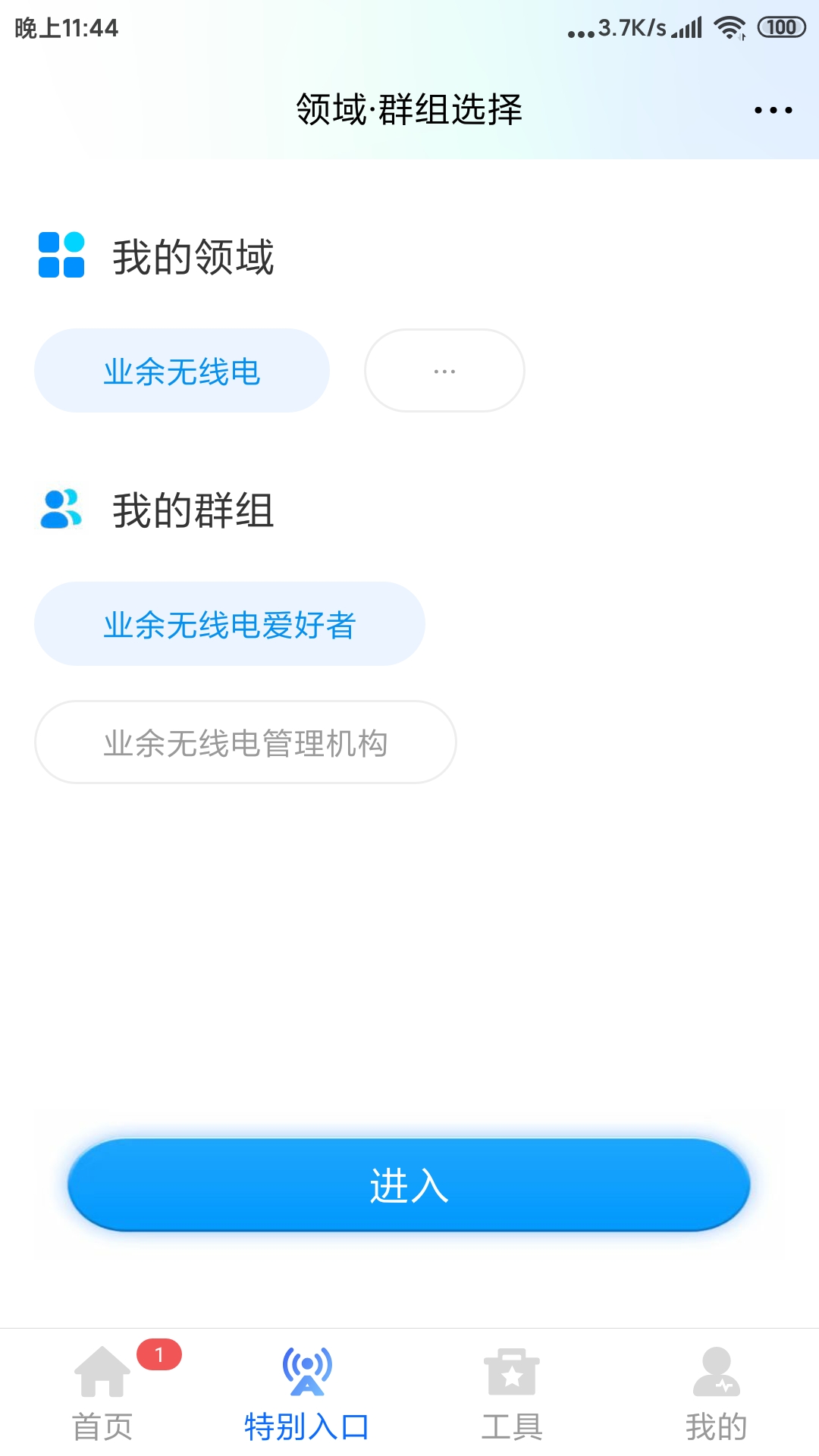Screen dimensions: 819x1456
Task: Tap the red notification badge on 首页
Action: tap(160, 1354)
